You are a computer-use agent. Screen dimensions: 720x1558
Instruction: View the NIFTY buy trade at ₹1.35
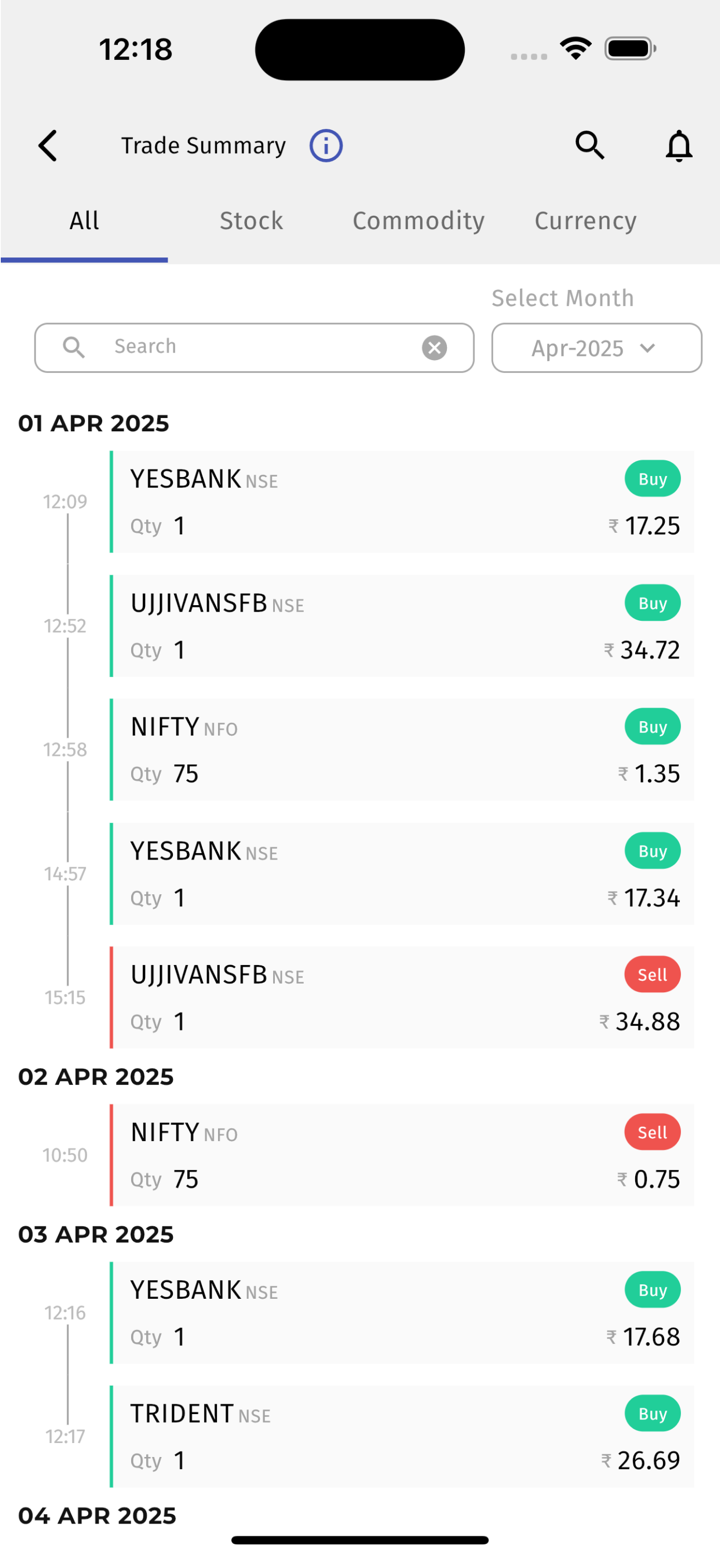[402, 750]
